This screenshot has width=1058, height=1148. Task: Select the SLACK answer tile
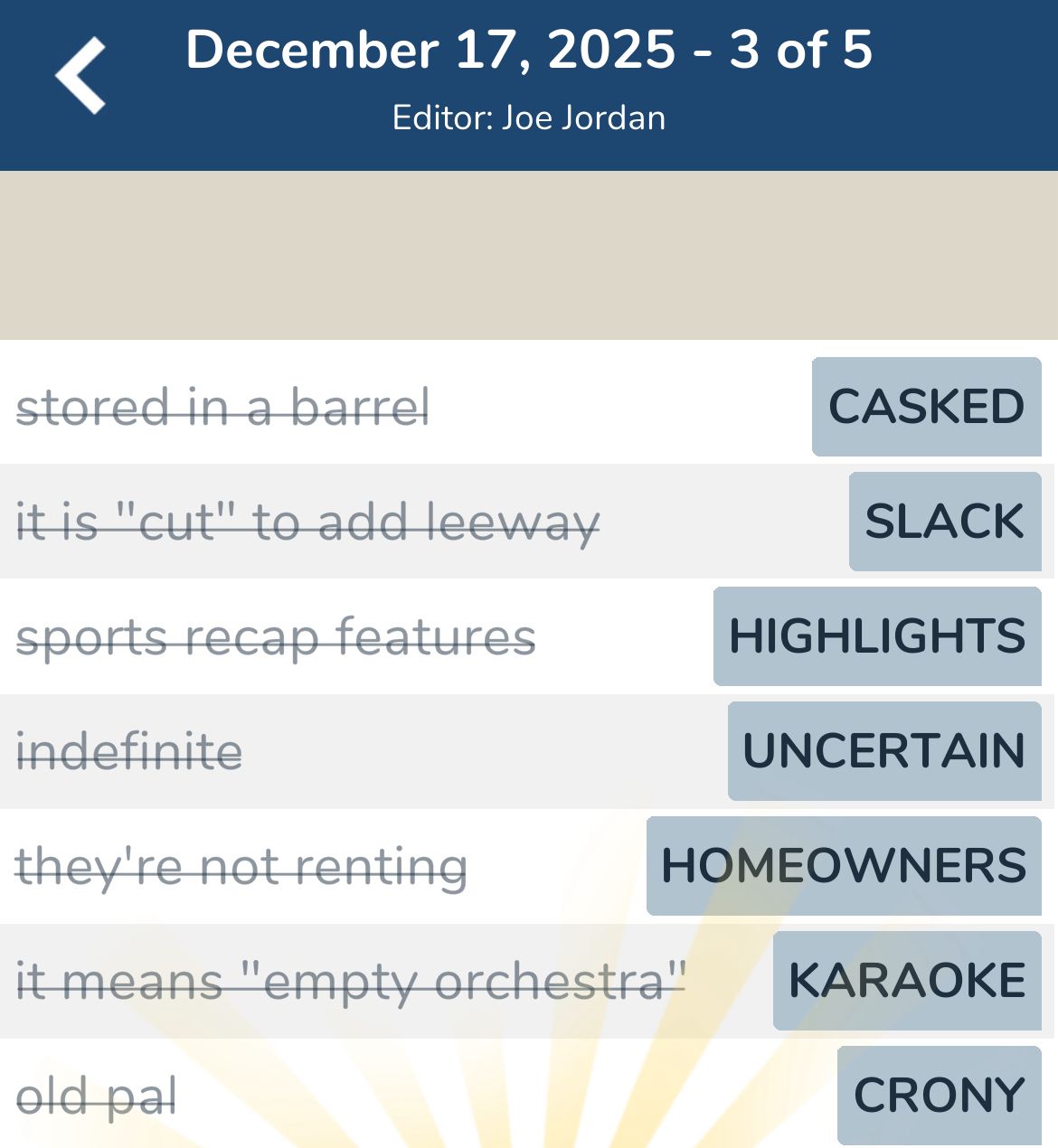point(945,522)
